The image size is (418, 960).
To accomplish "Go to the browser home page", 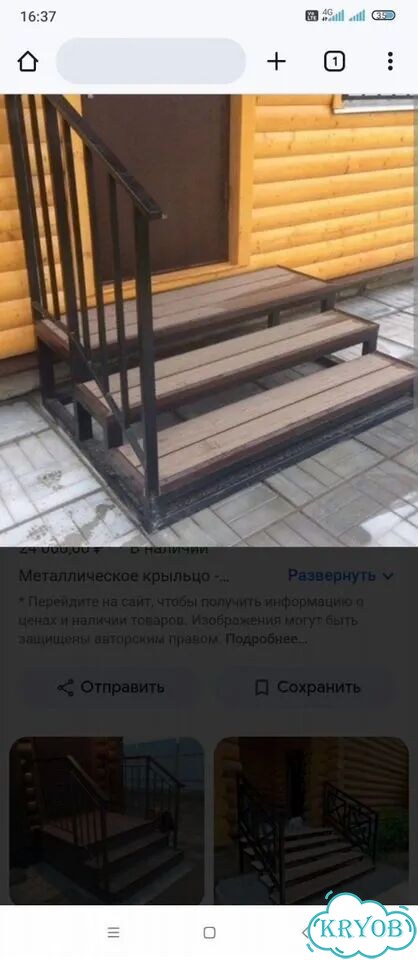I will click(x=28, y=61).
